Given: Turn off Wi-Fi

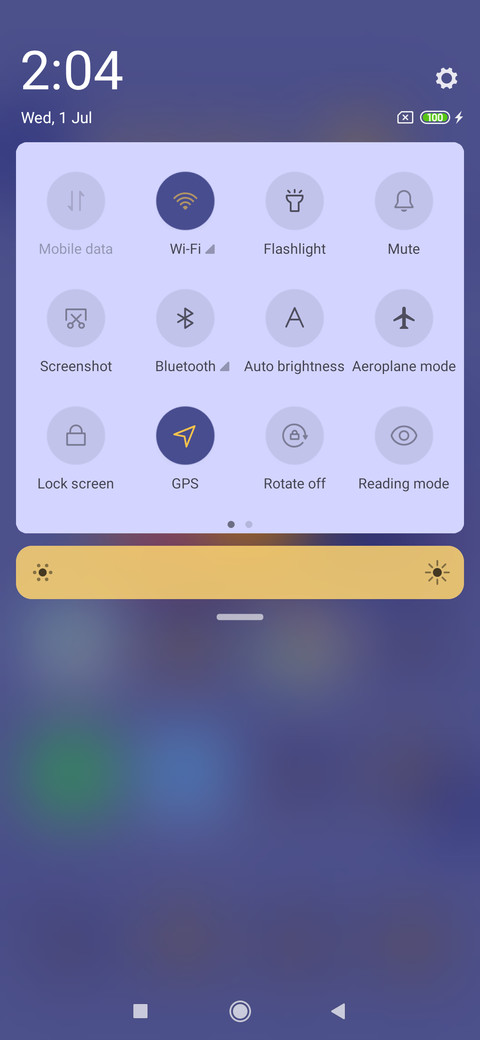Looking at the screenshot, I should 185,201.
